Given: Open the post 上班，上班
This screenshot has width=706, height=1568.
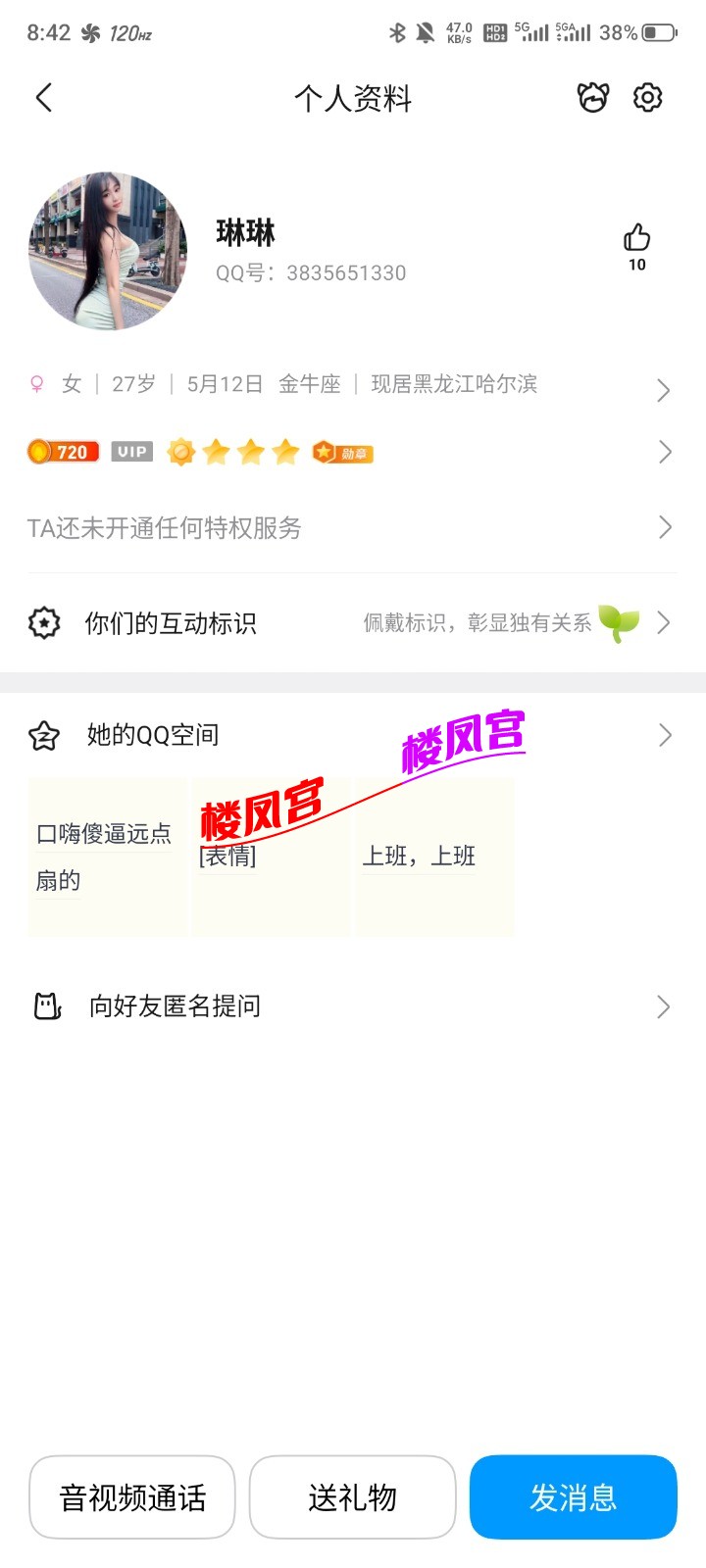Looking at the screenshot, I should pyautogui.click(x=433, y=857).
